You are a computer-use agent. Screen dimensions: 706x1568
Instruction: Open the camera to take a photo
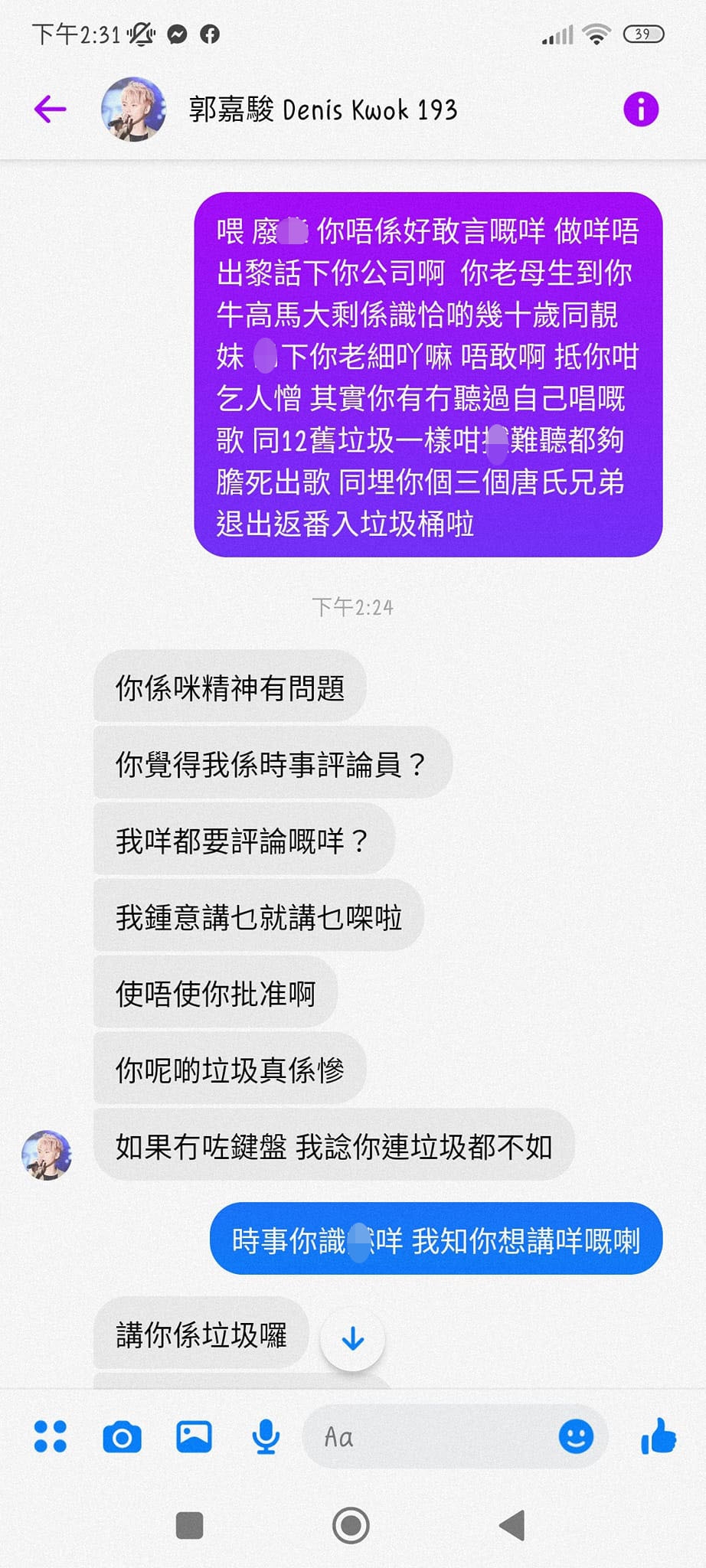tap(122, 1436)
